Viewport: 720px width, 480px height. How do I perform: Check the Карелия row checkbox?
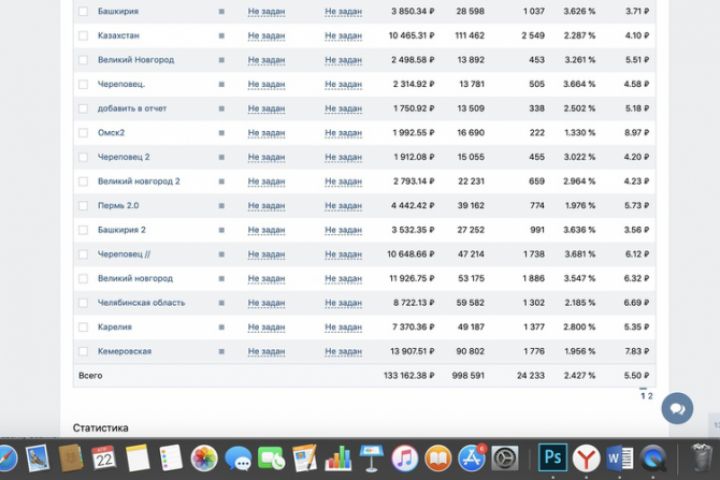(83, 328)
